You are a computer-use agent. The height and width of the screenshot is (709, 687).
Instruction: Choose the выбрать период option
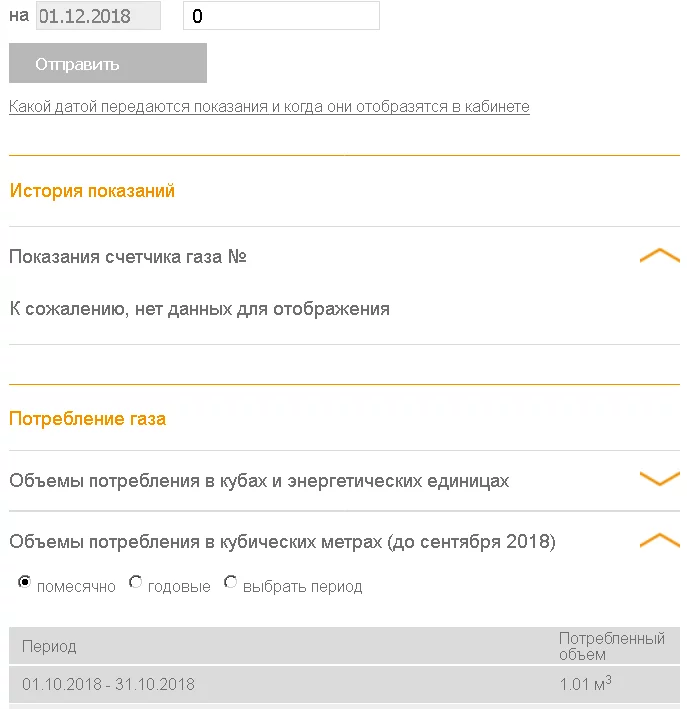click(x=231, y=582)
